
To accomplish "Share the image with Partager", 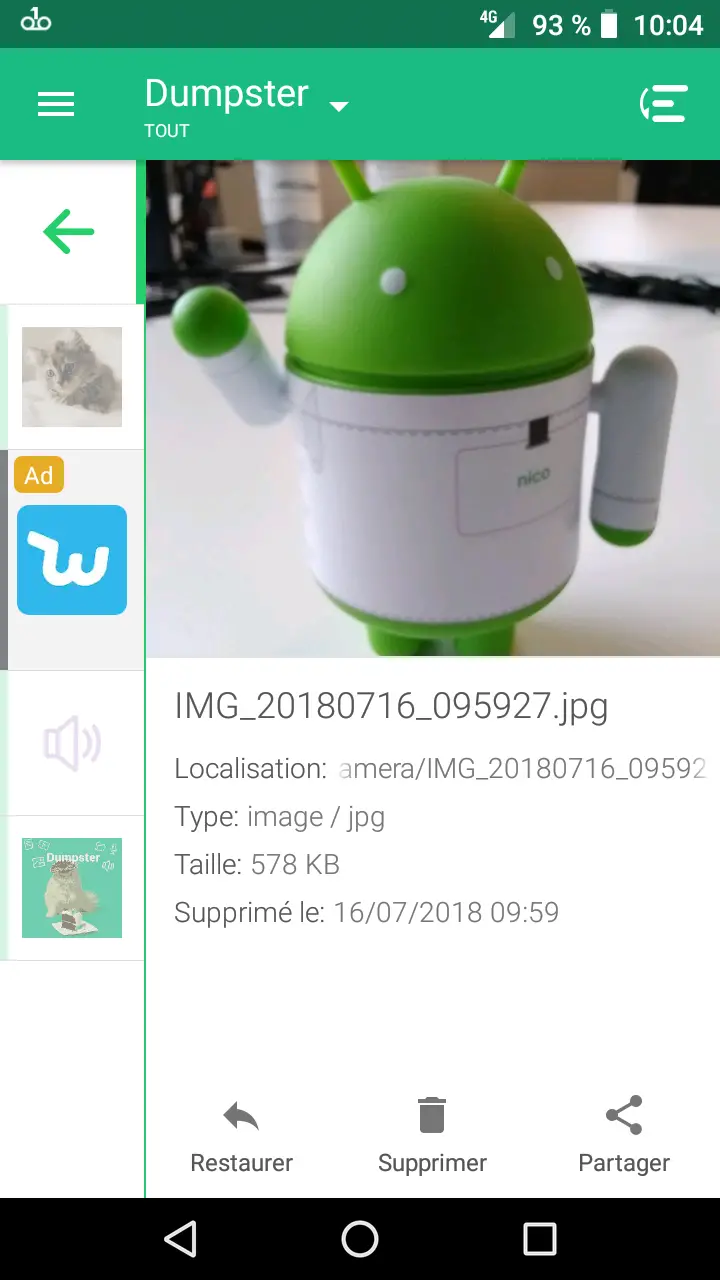I will (624, 1135).
